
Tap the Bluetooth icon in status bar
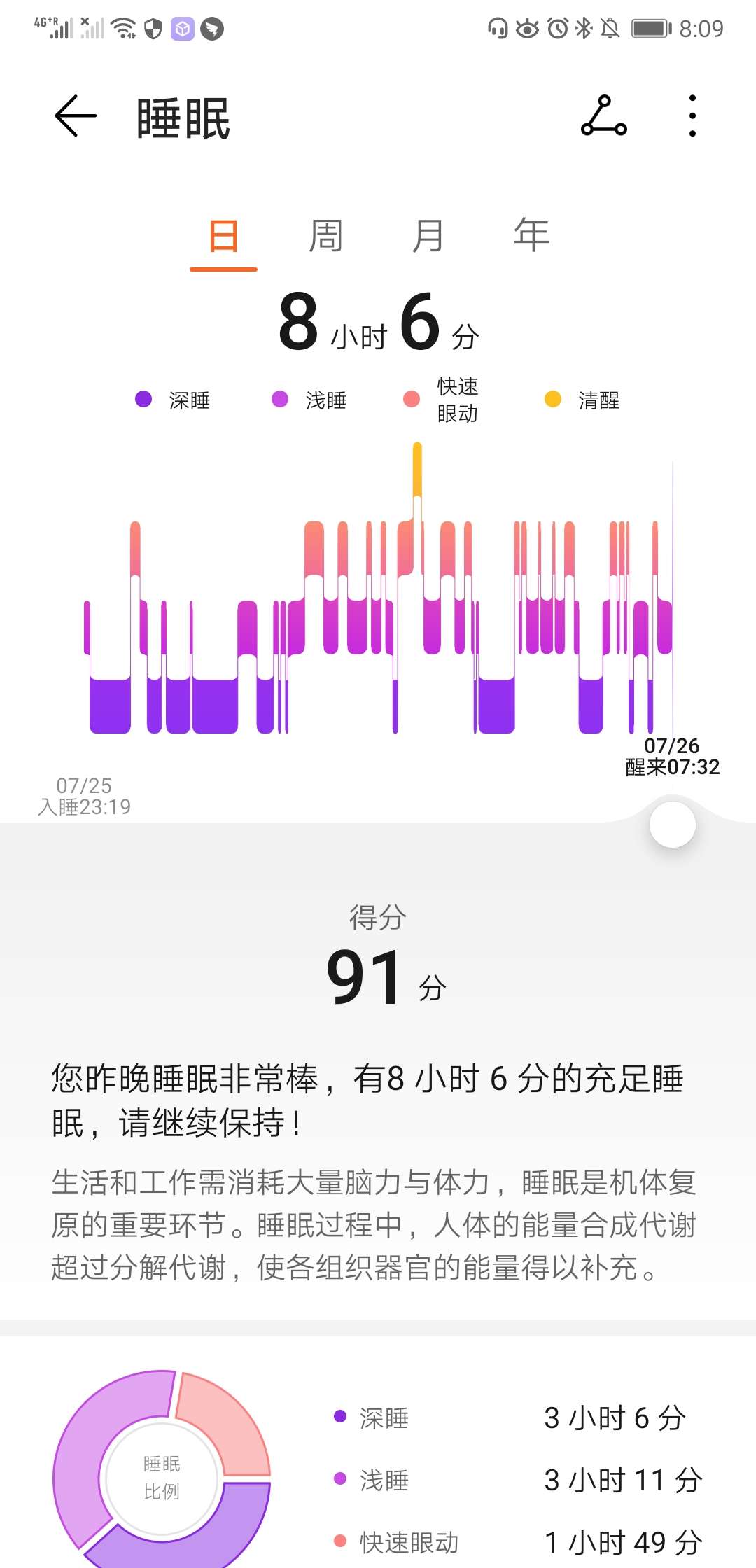pos(582,28)
